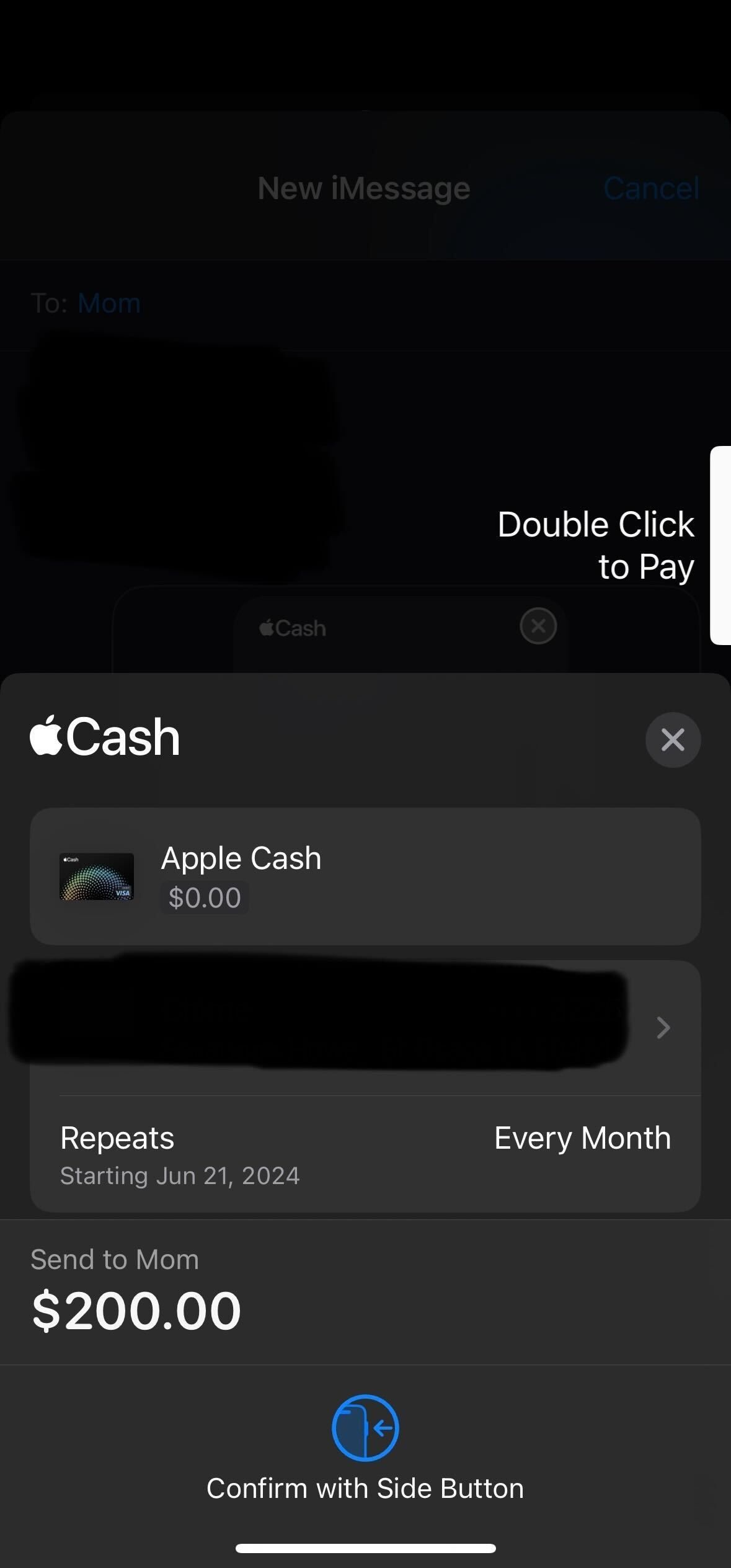Tap the New iMessage title bar
Screen dimensions: 731x1568
[363, 188]
